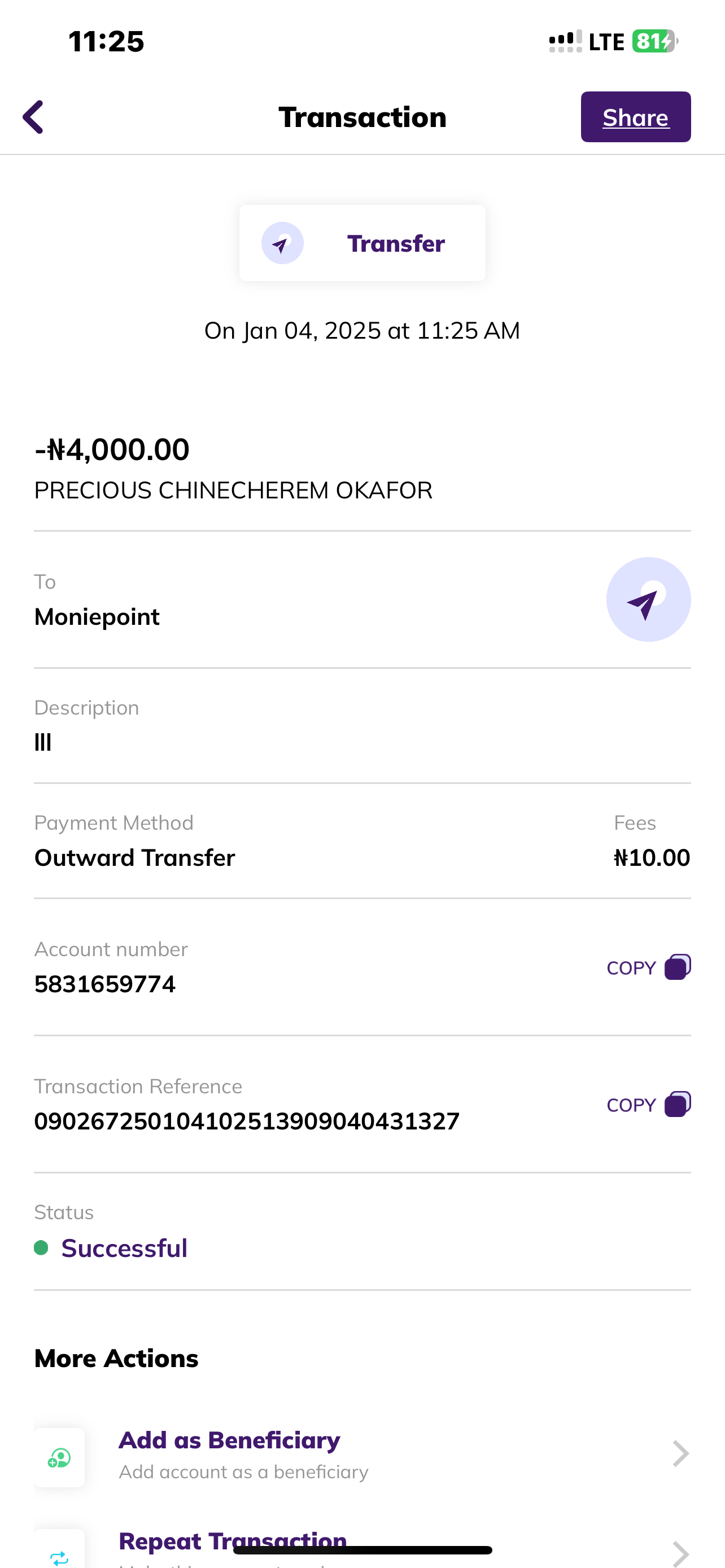
Task: Go back from the Transaction screen
Action: click(33, 117)
